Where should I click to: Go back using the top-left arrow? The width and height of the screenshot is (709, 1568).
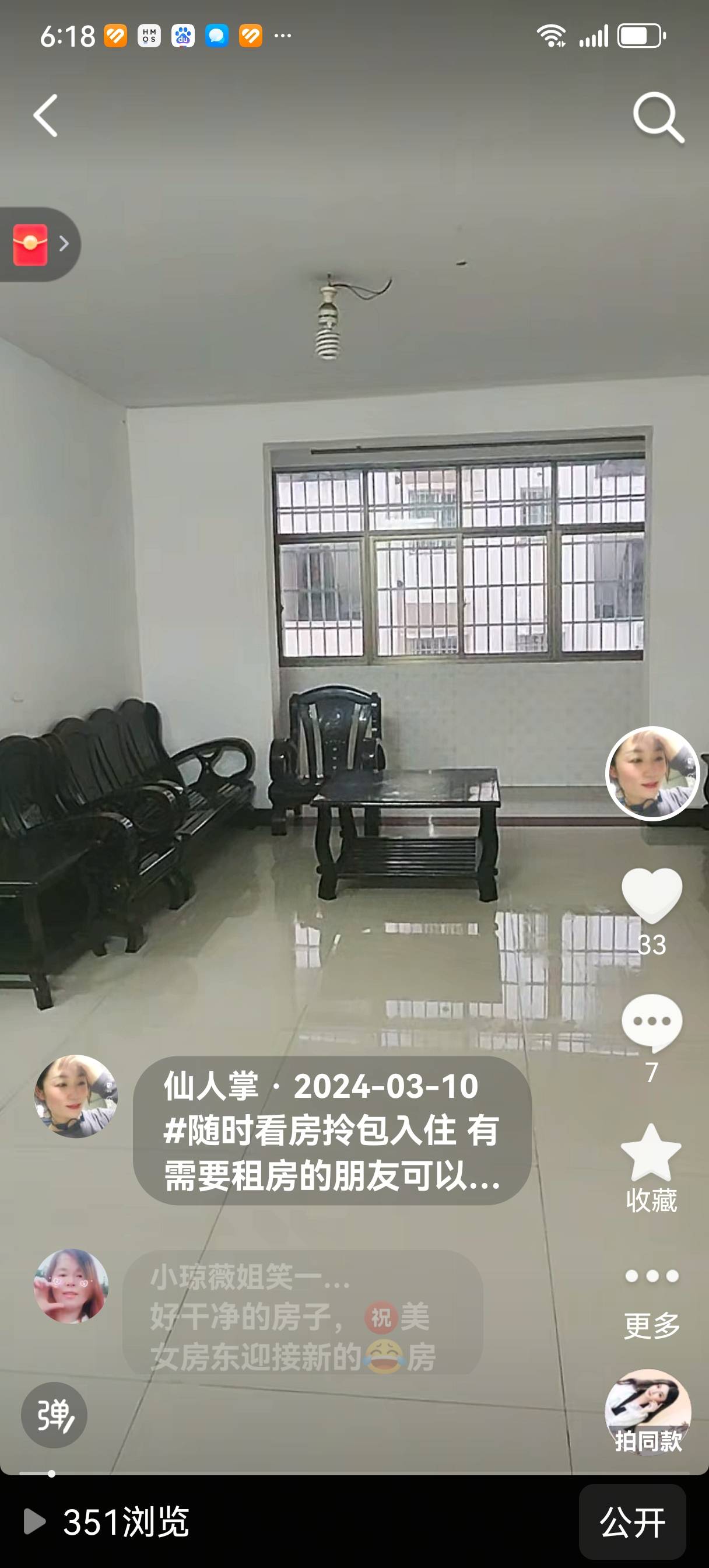(x=46, y=116)
